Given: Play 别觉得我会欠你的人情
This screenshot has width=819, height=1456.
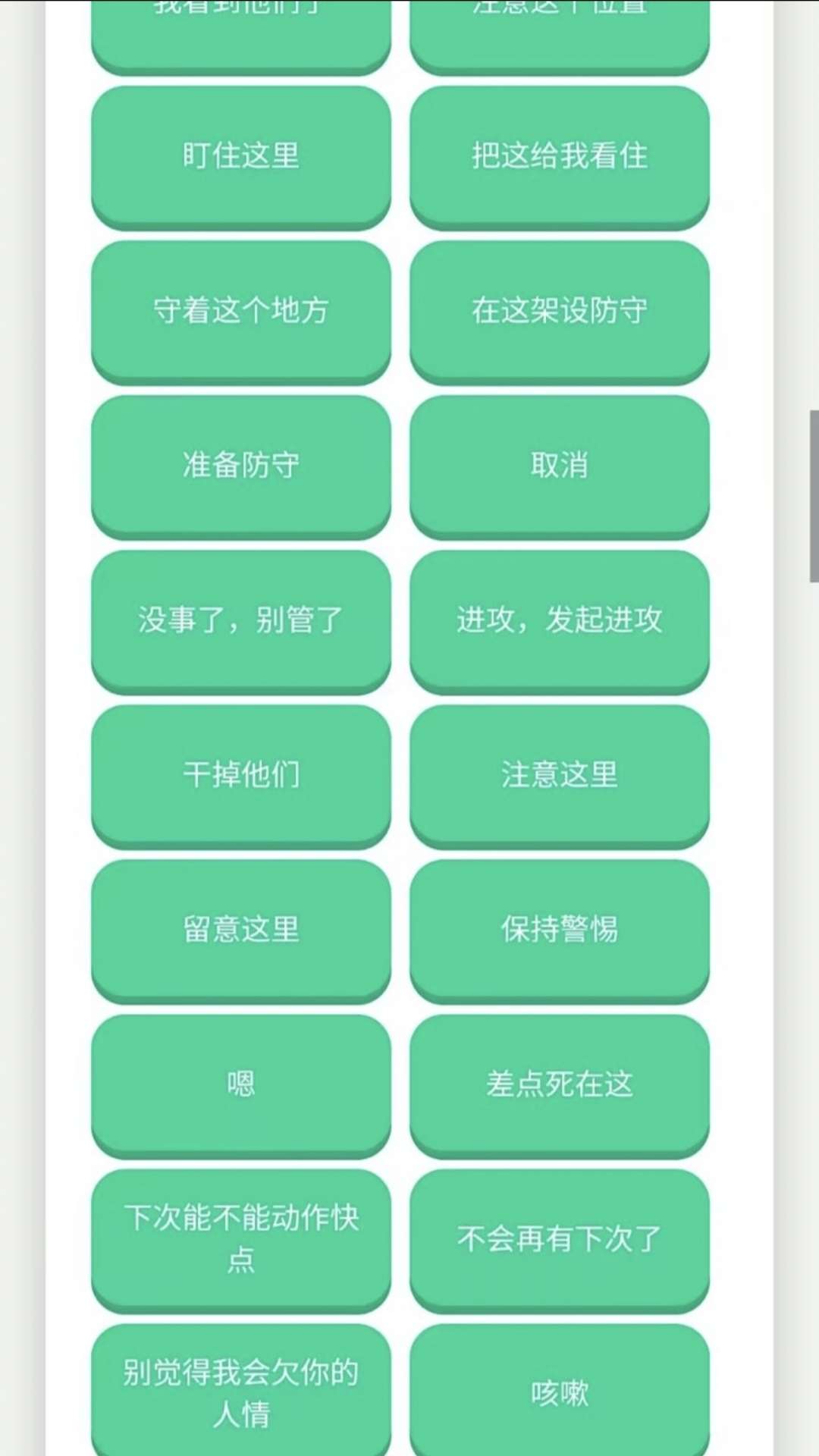Looking at the screenshot, I should coord(241,1392).
